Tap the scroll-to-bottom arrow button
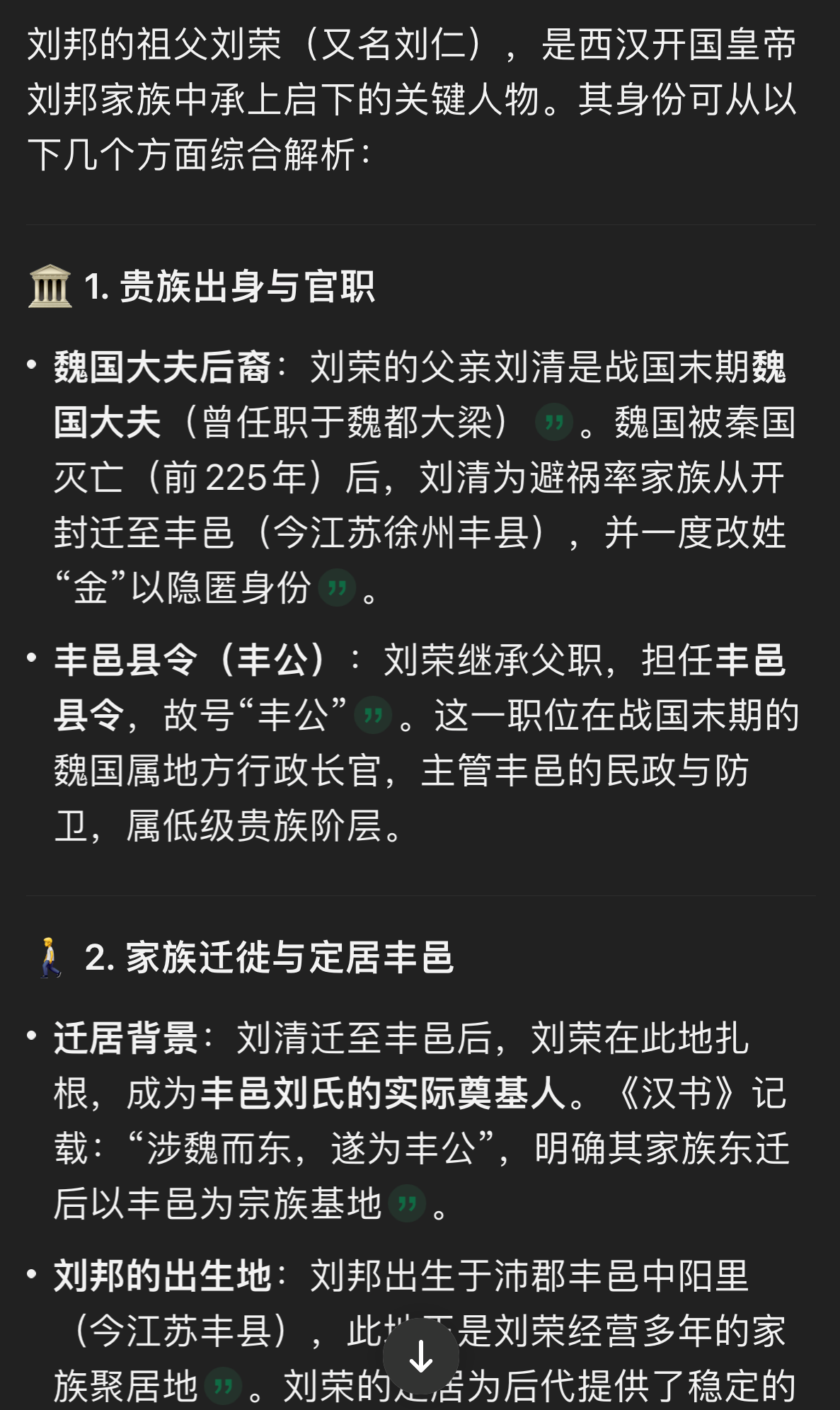This screenshot has width=840, height=1410. (x=421, y=1356)
